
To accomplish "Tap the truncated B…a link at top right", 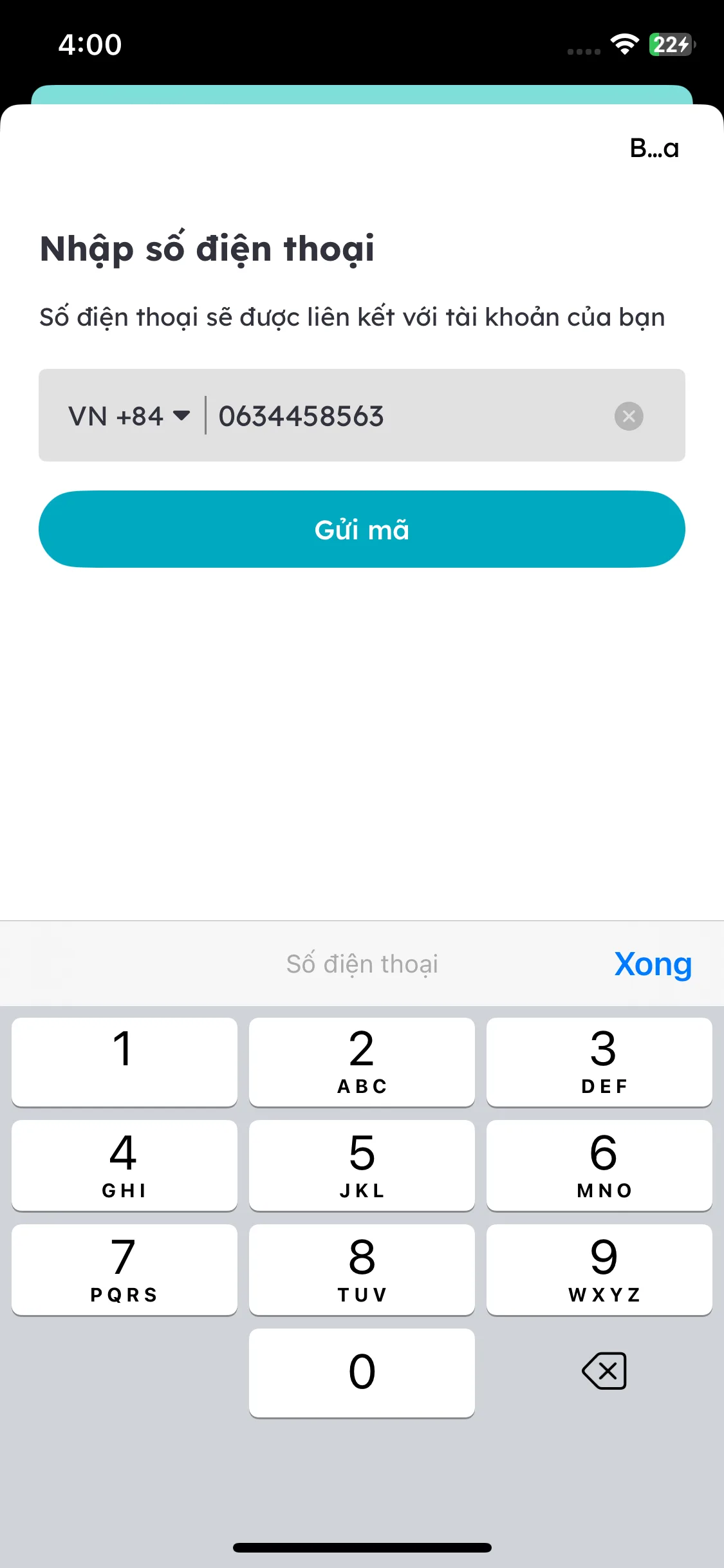I will tap(654, 148).
